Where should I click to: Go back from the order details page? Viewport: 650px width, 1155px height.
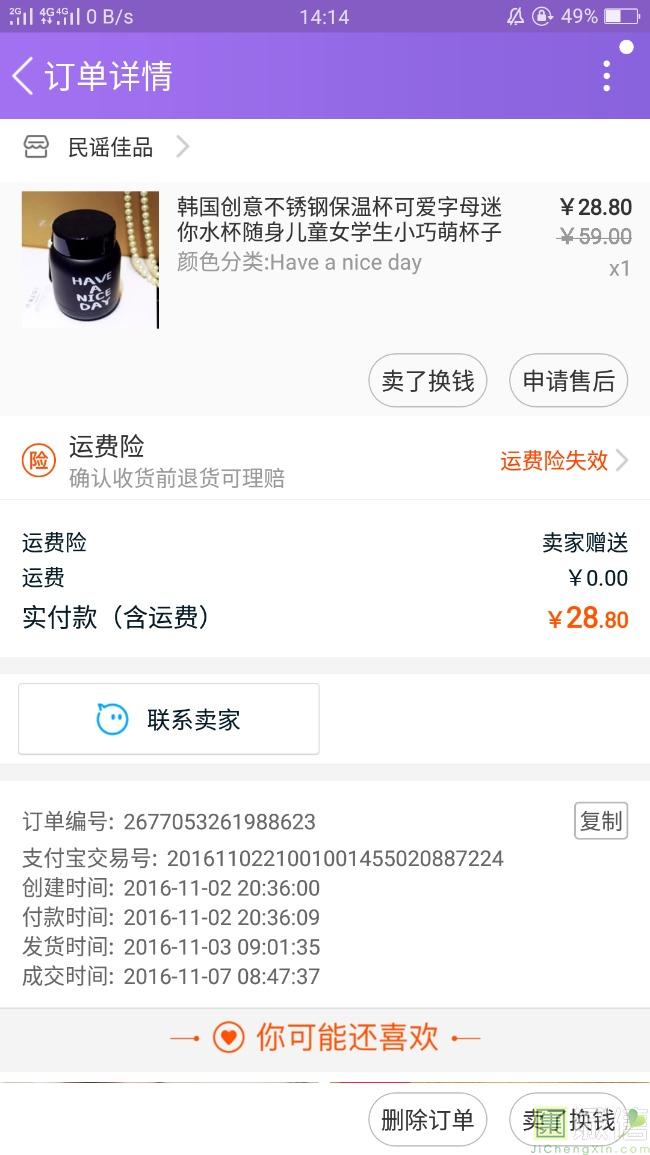tap(24, 76)
